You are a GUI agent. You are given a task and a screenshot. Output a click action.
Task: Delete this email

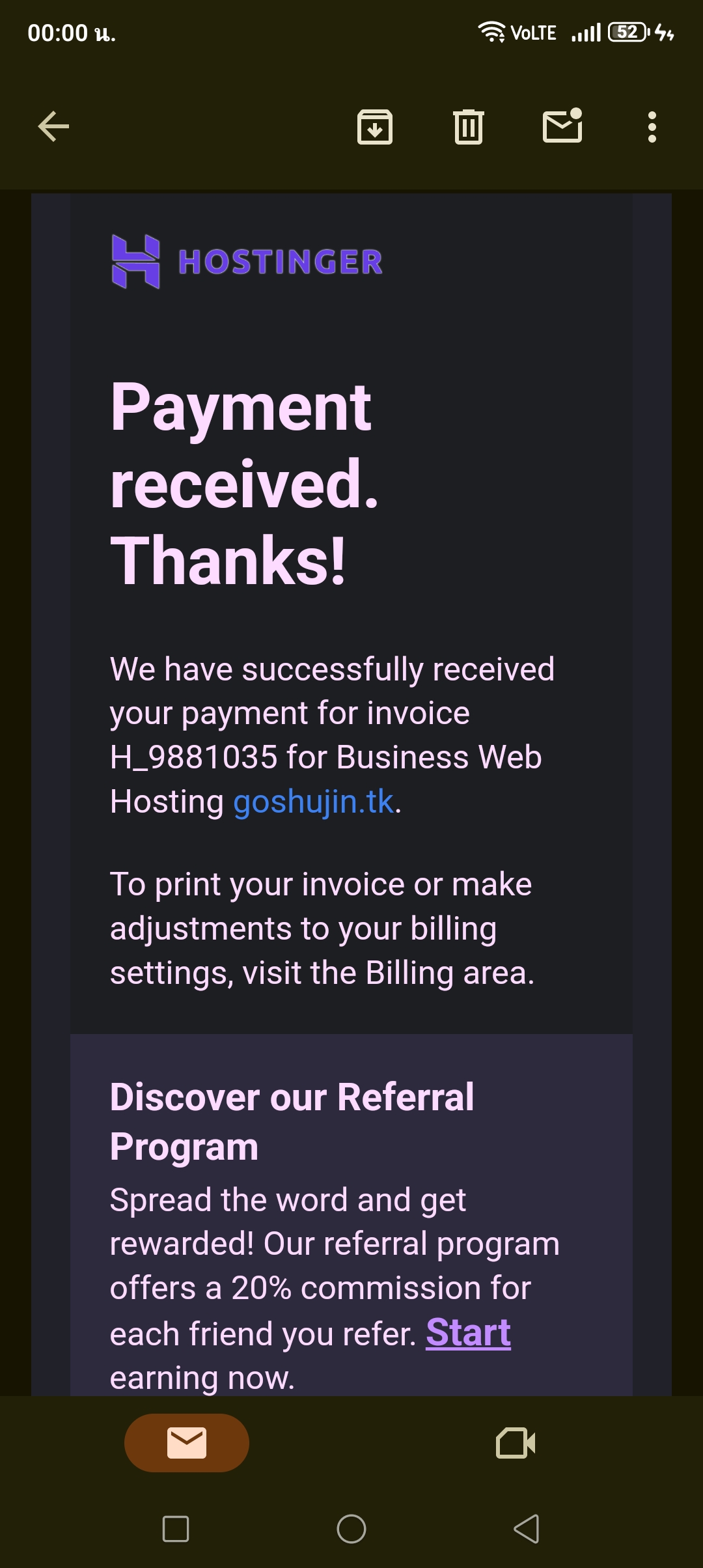click(468, 126)
